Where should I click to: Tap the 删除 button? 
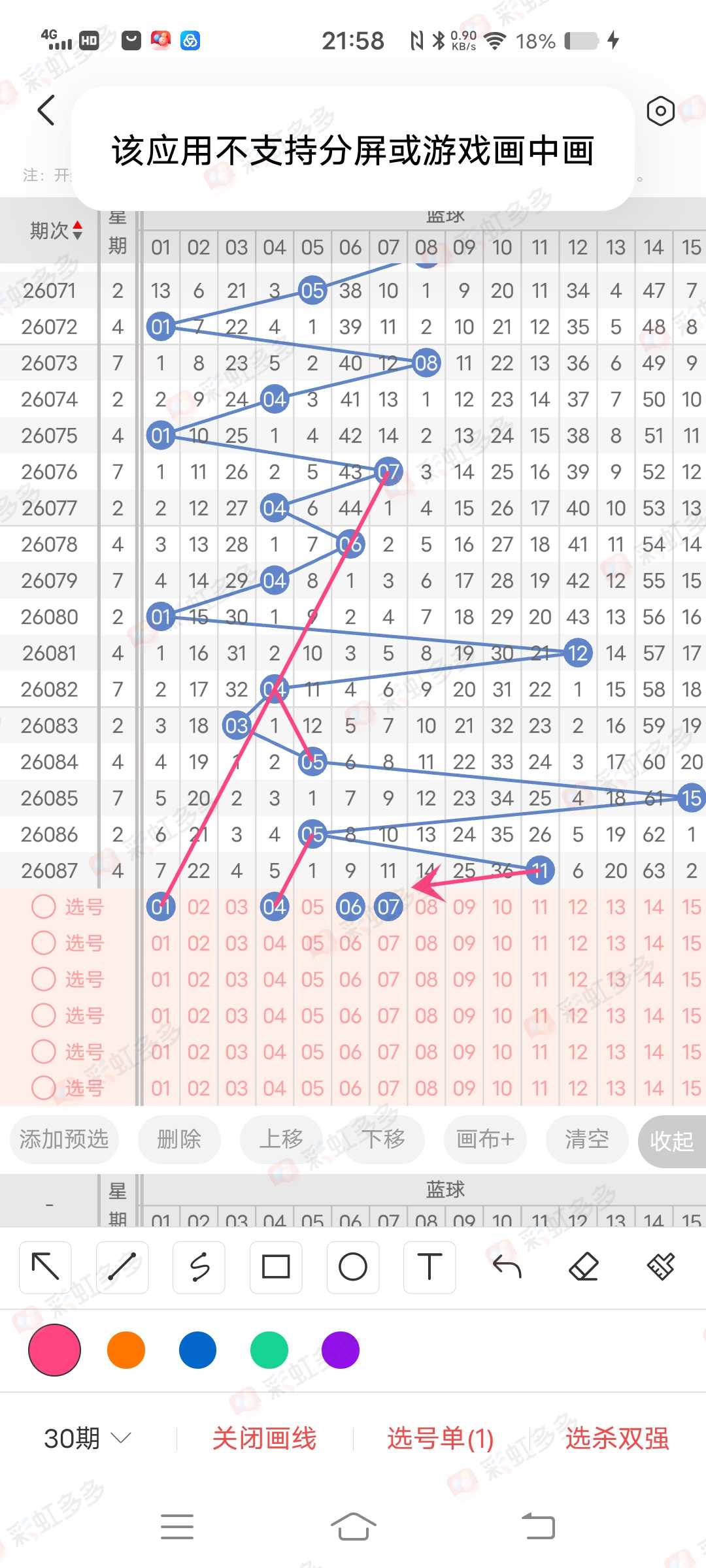[x=179, y=1139]
